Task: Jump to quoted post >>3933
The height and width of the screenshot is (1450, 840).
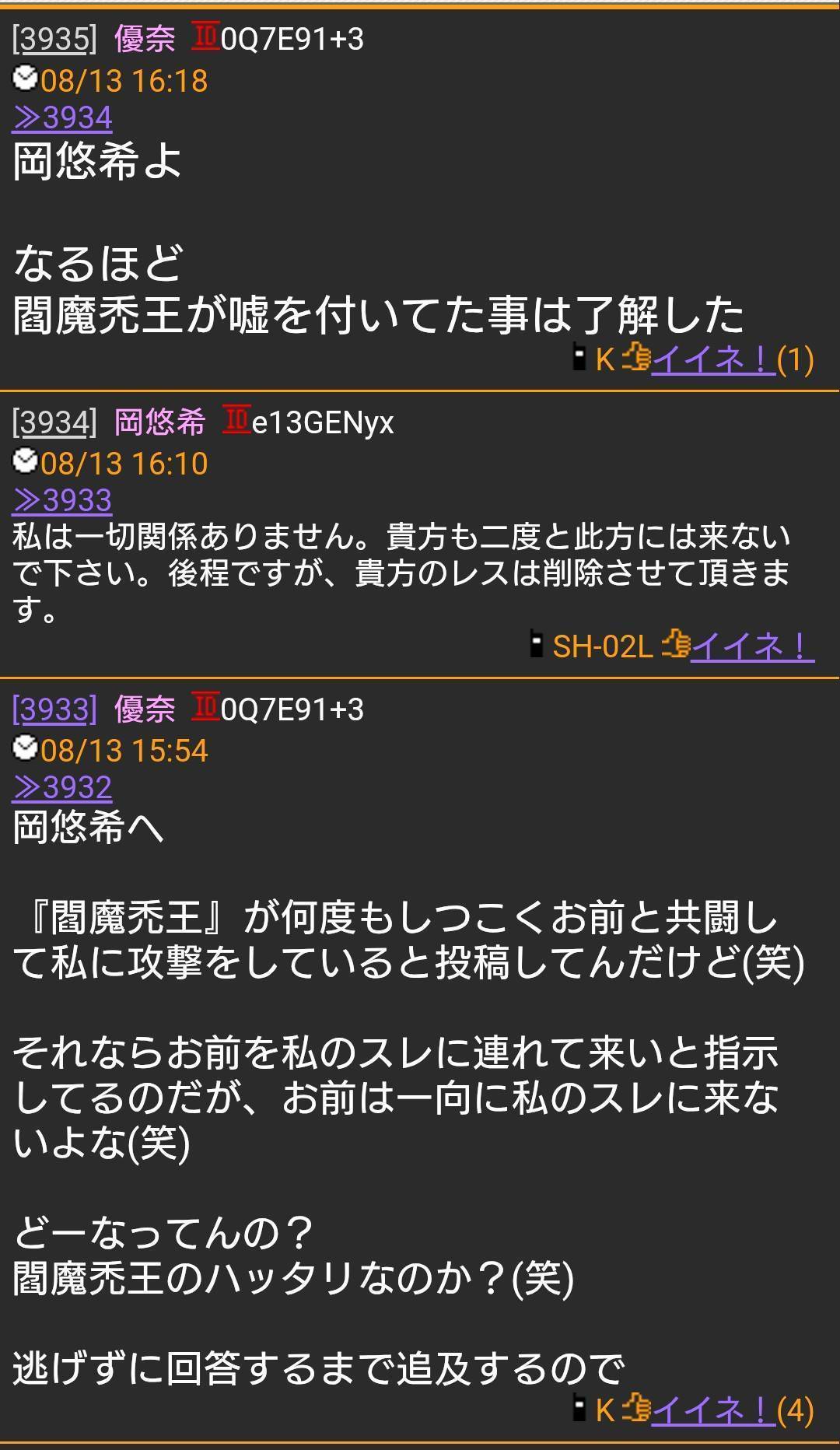Action: [x=62, y=500]
